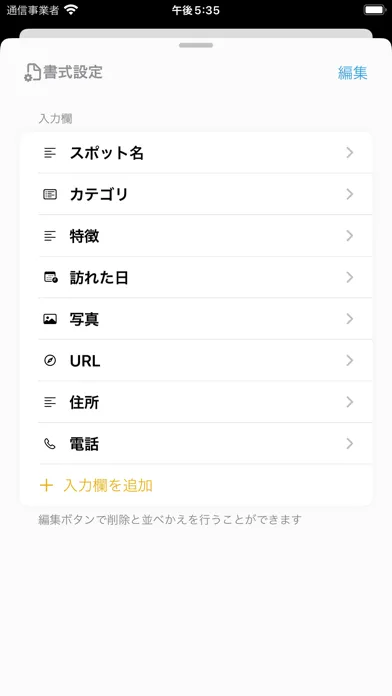Open the カテゴリ row
Screen dimensions: 392x696
coord(196,194)
